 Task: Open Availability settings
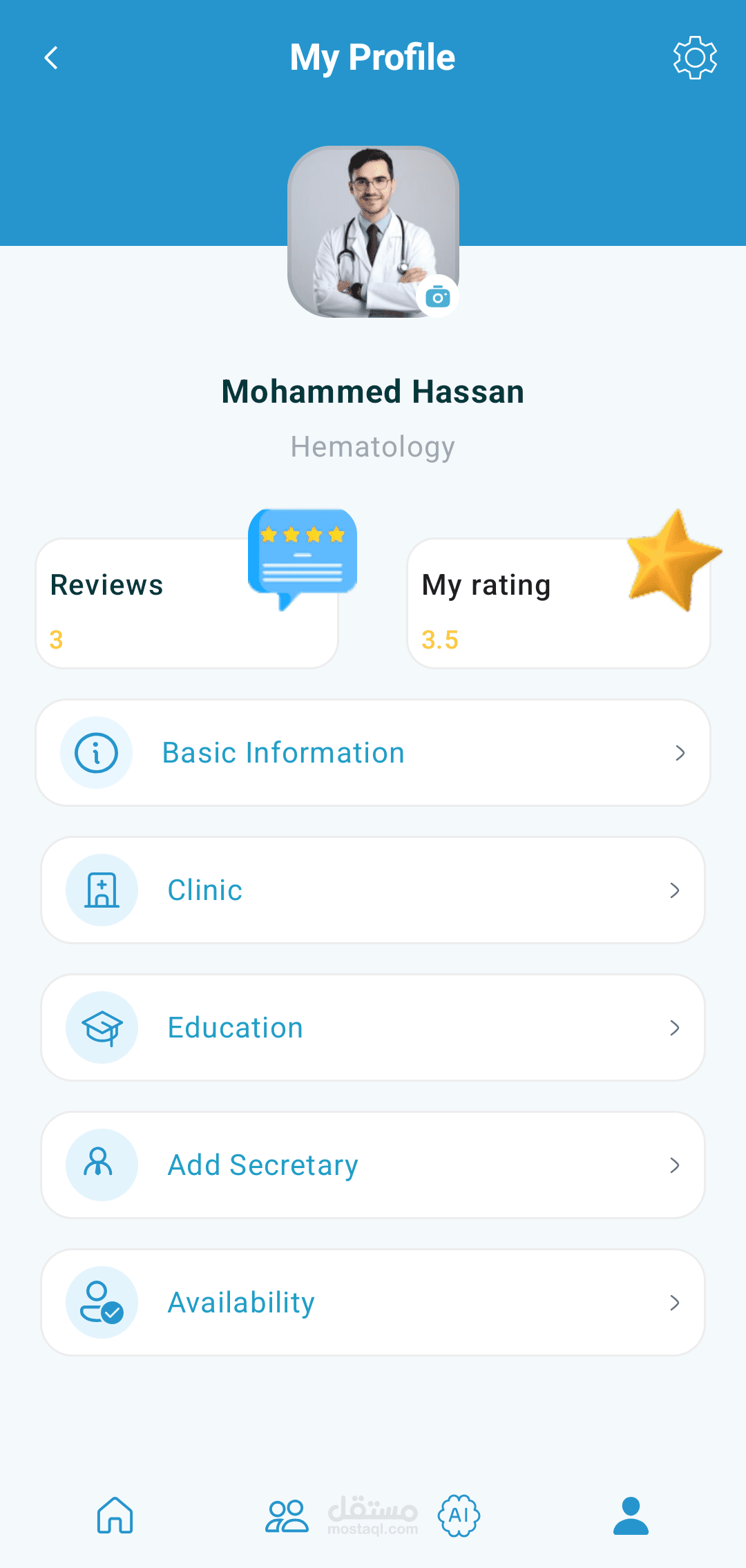click(373, 1303)
